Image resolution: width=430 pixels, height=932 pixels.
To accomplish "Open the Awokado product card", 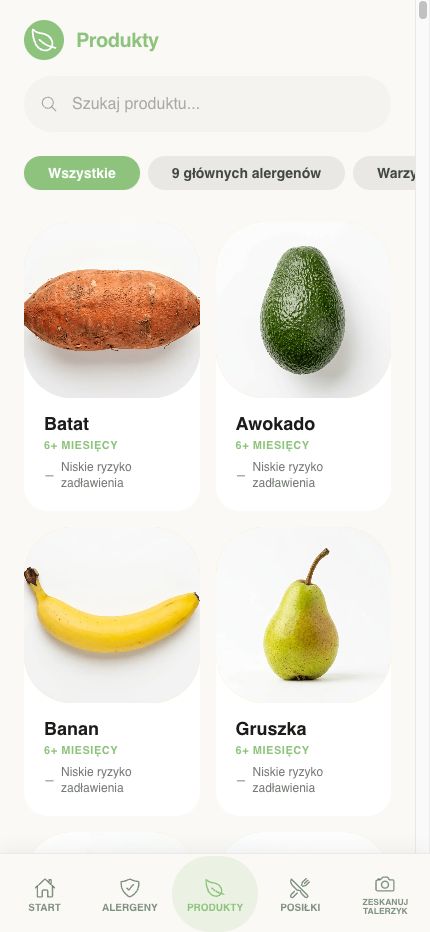I will click(303, 366).
